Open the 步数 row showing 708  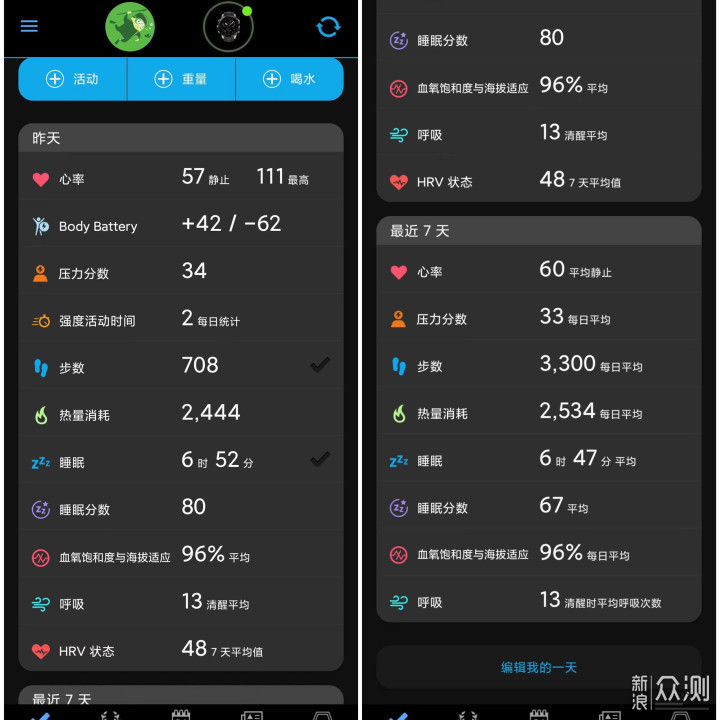[x=180, y=367]
